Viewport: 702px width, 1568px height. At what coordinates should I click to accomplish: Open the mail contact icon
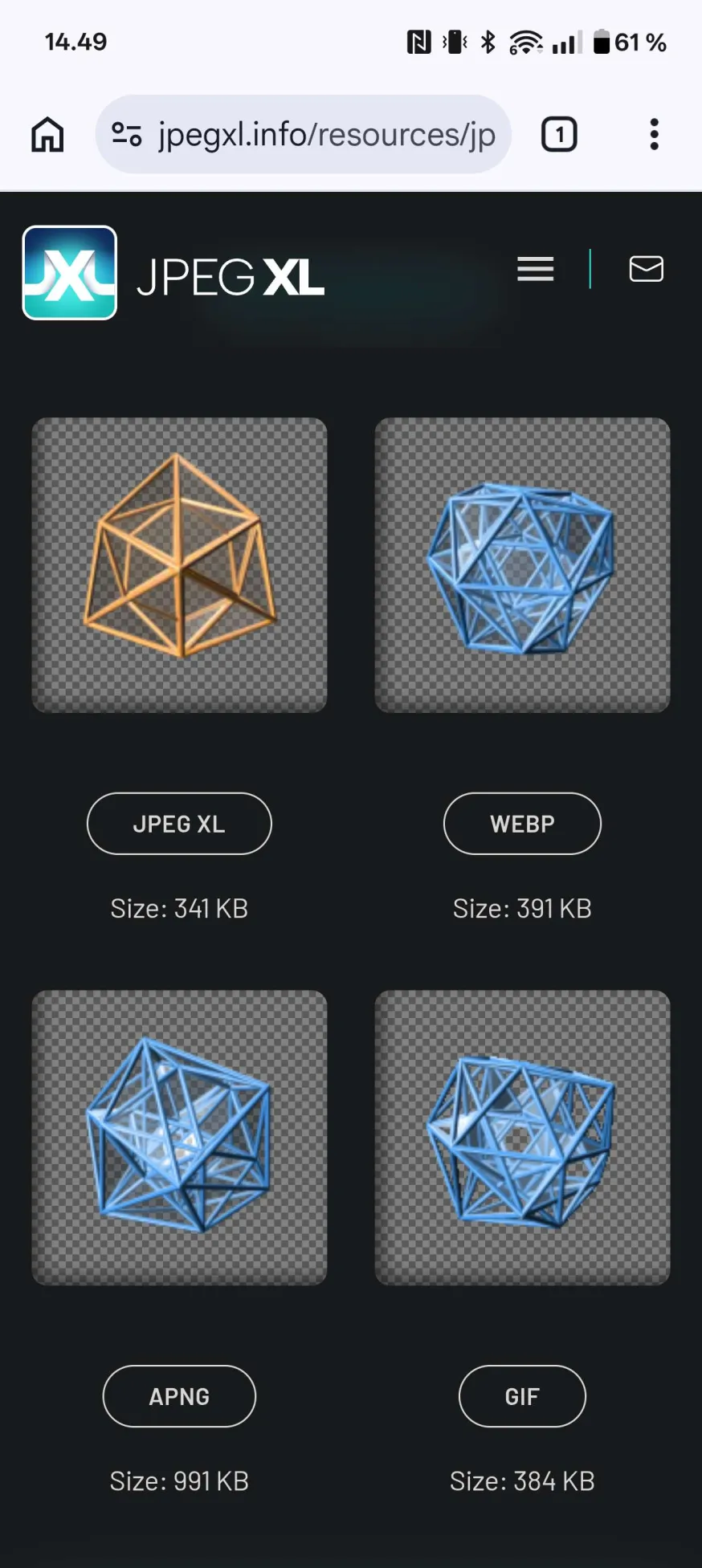tap(646, 269)
